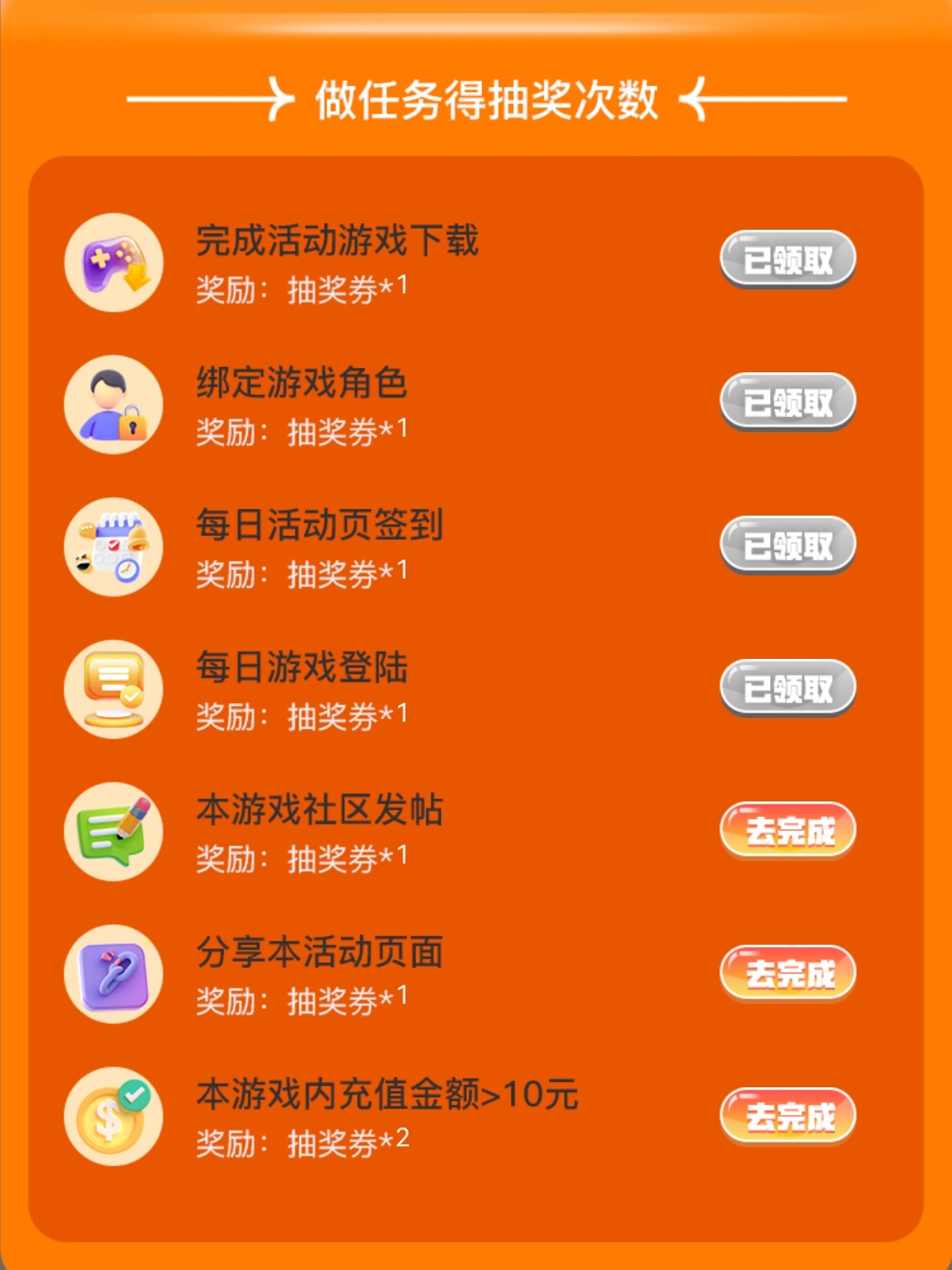Tap 已领取 beside 绑定游戏角色
Viewport: 952px width, 1270px height.
click(x=788, y=402)
